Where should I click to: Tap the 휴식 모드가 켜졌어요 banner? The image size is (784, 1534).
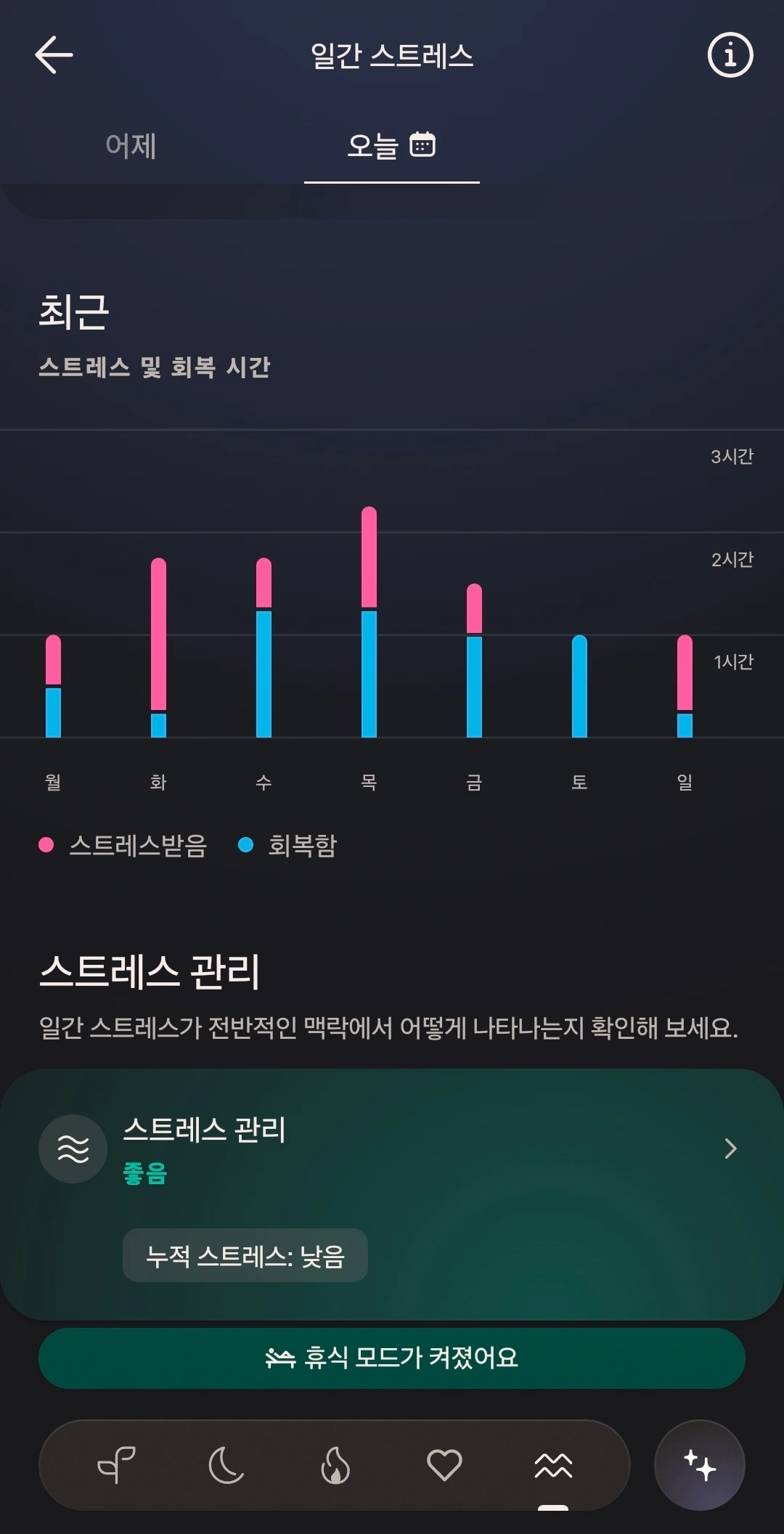392,1358
